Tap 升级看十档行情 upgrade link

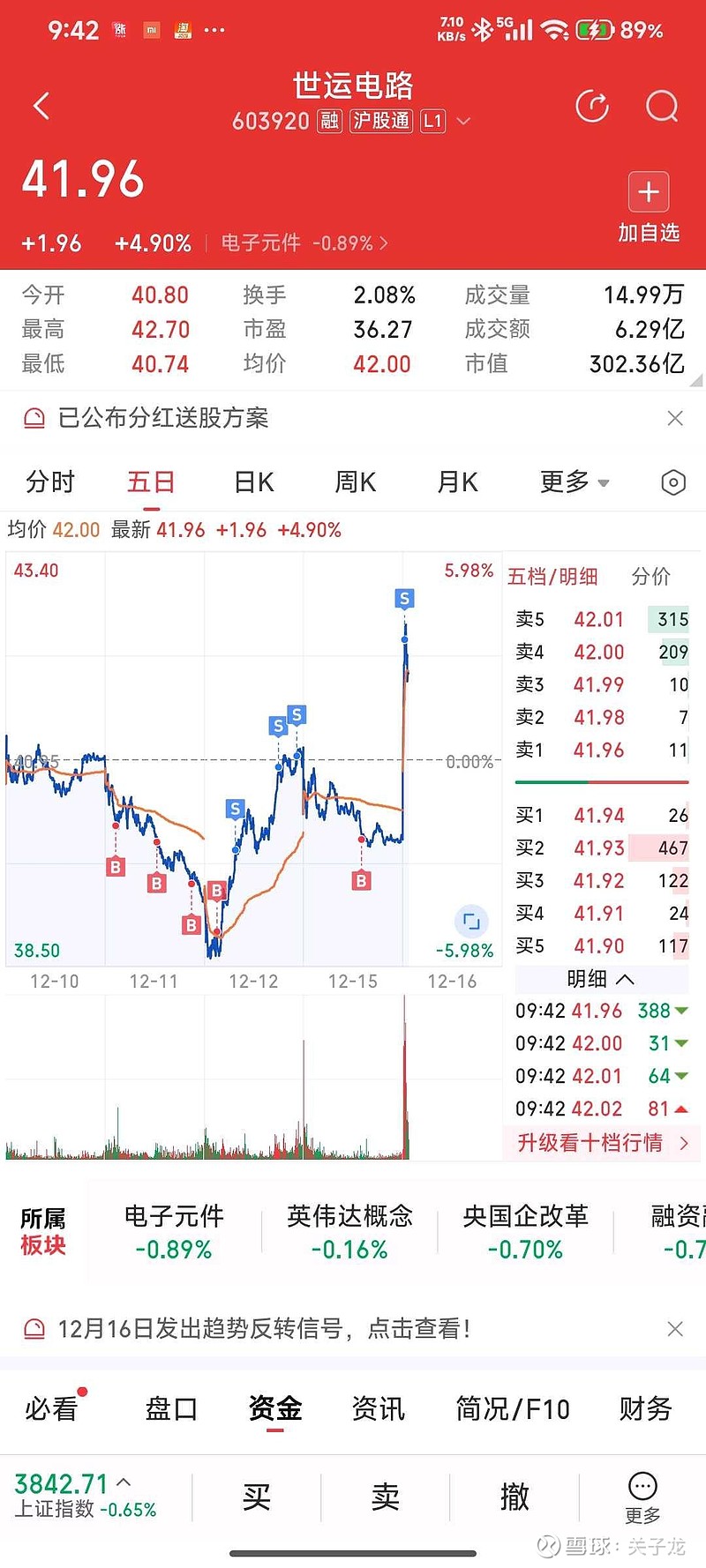point(602,1143)
